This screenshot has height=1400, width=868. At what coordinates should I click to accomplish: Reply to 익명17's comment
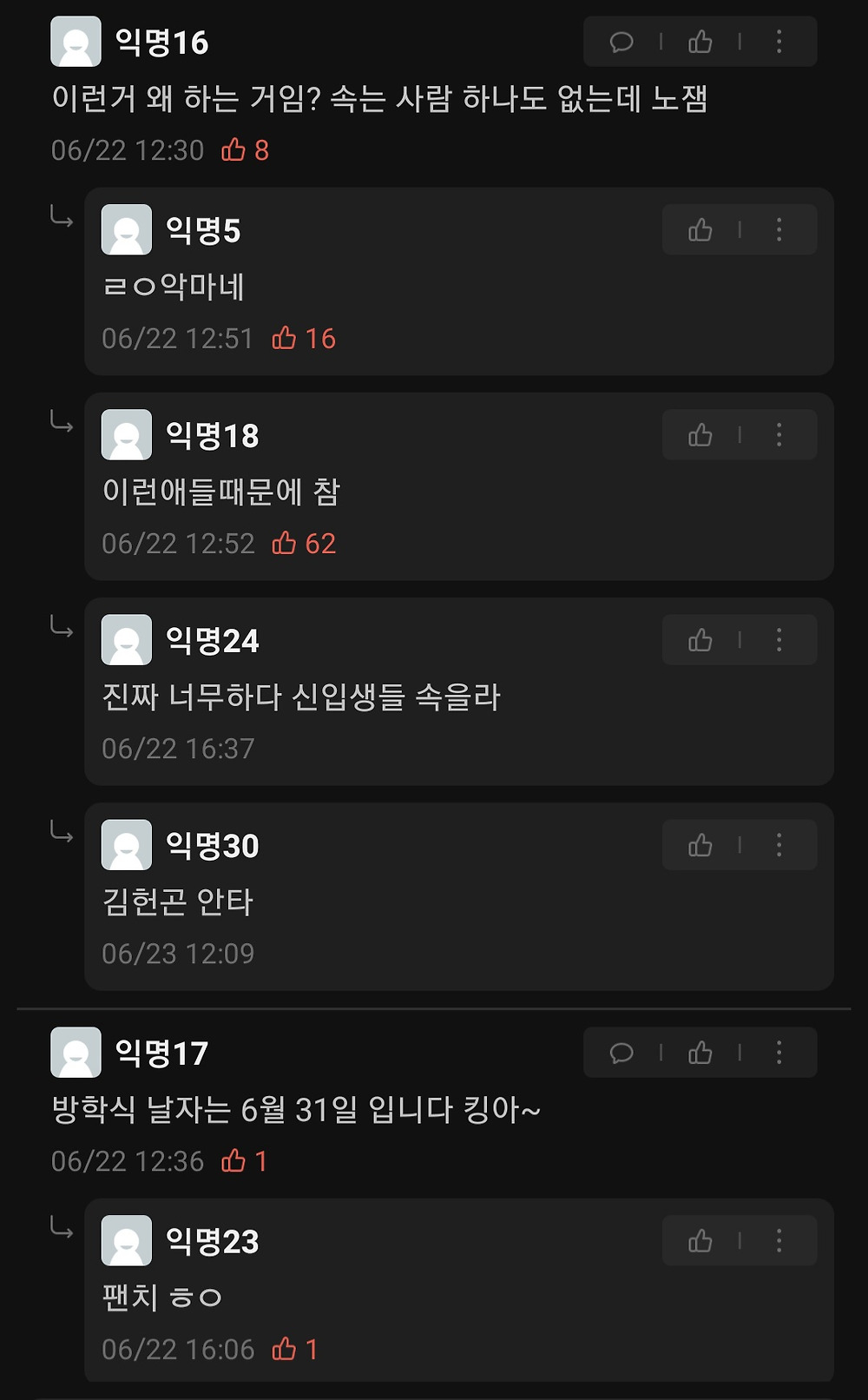point(621,1053)
